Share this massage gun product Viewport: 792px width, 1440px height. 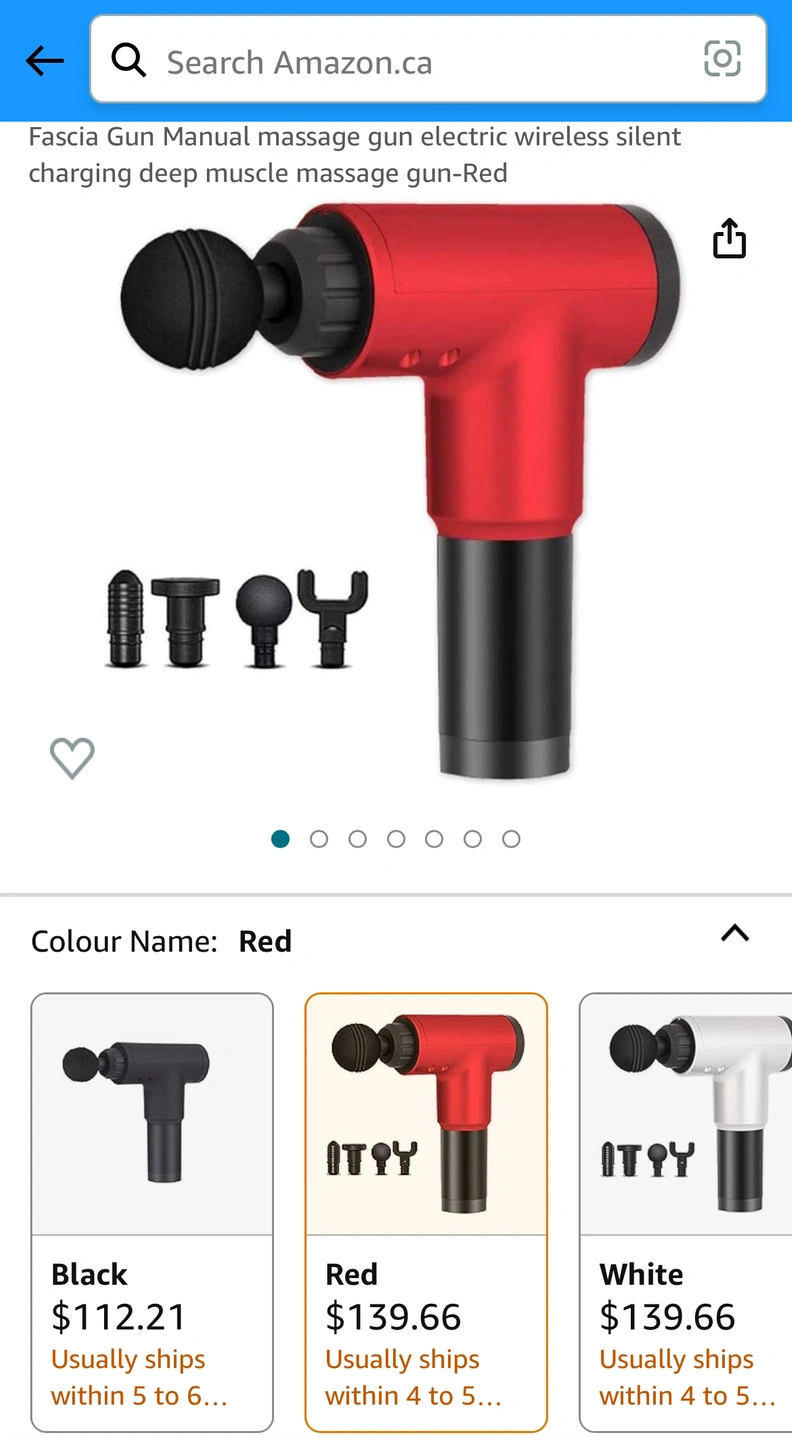[729, 239]
